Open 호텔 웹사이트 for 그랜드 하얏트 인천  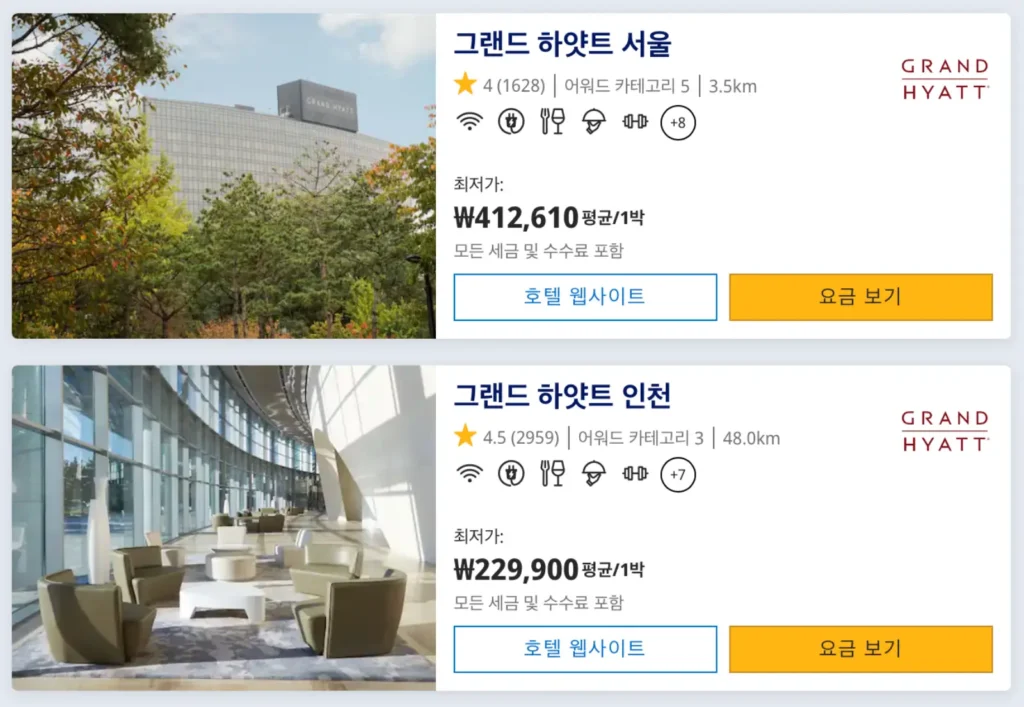585,649
